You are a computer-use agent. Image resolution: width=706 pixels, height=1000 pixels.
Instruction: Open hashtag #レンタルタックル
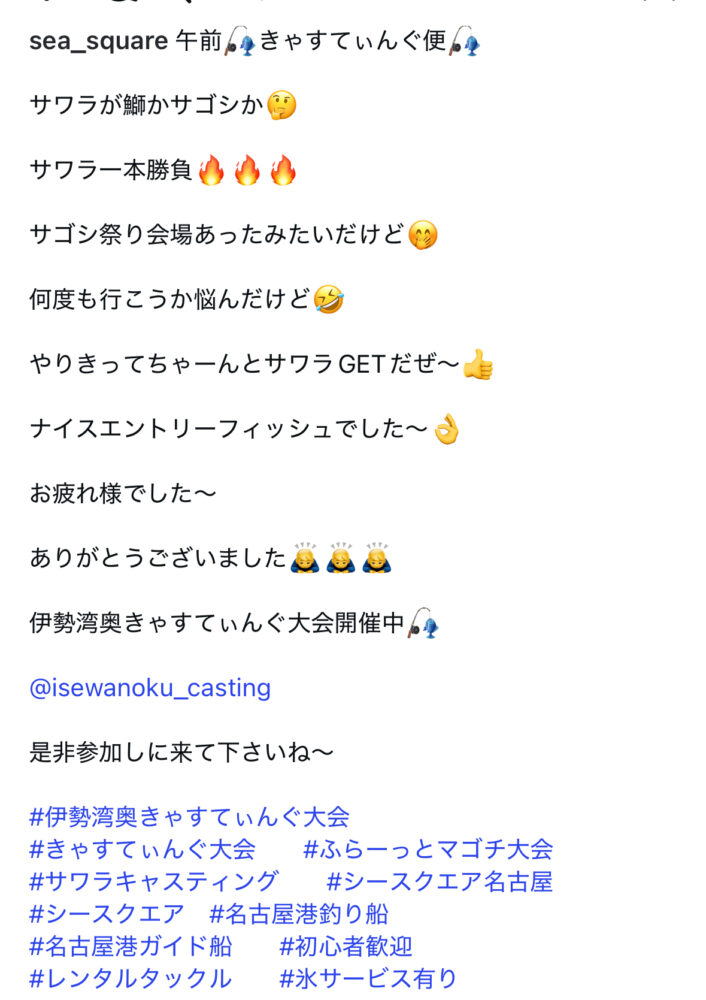pyautogui.click(x=130, y=978)
